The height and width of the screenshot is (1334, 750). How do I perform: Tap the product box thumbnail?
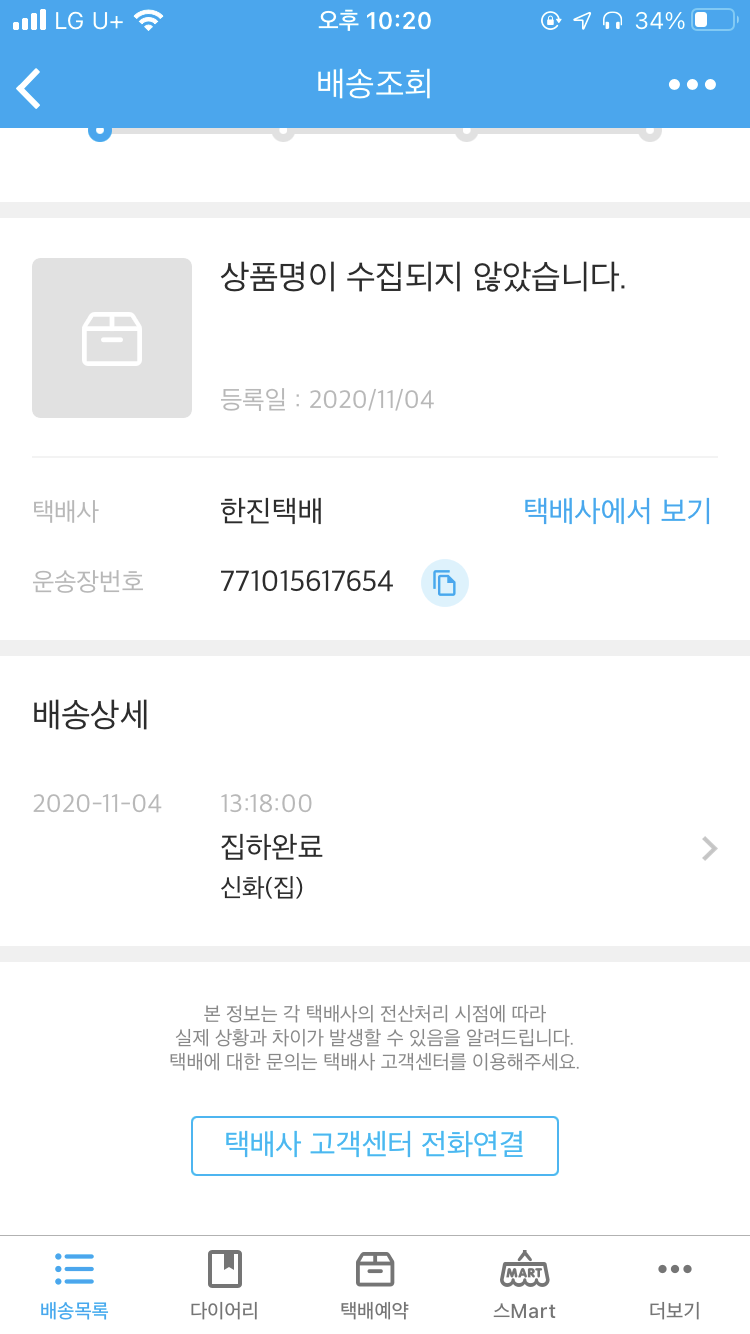click(112, 338)
